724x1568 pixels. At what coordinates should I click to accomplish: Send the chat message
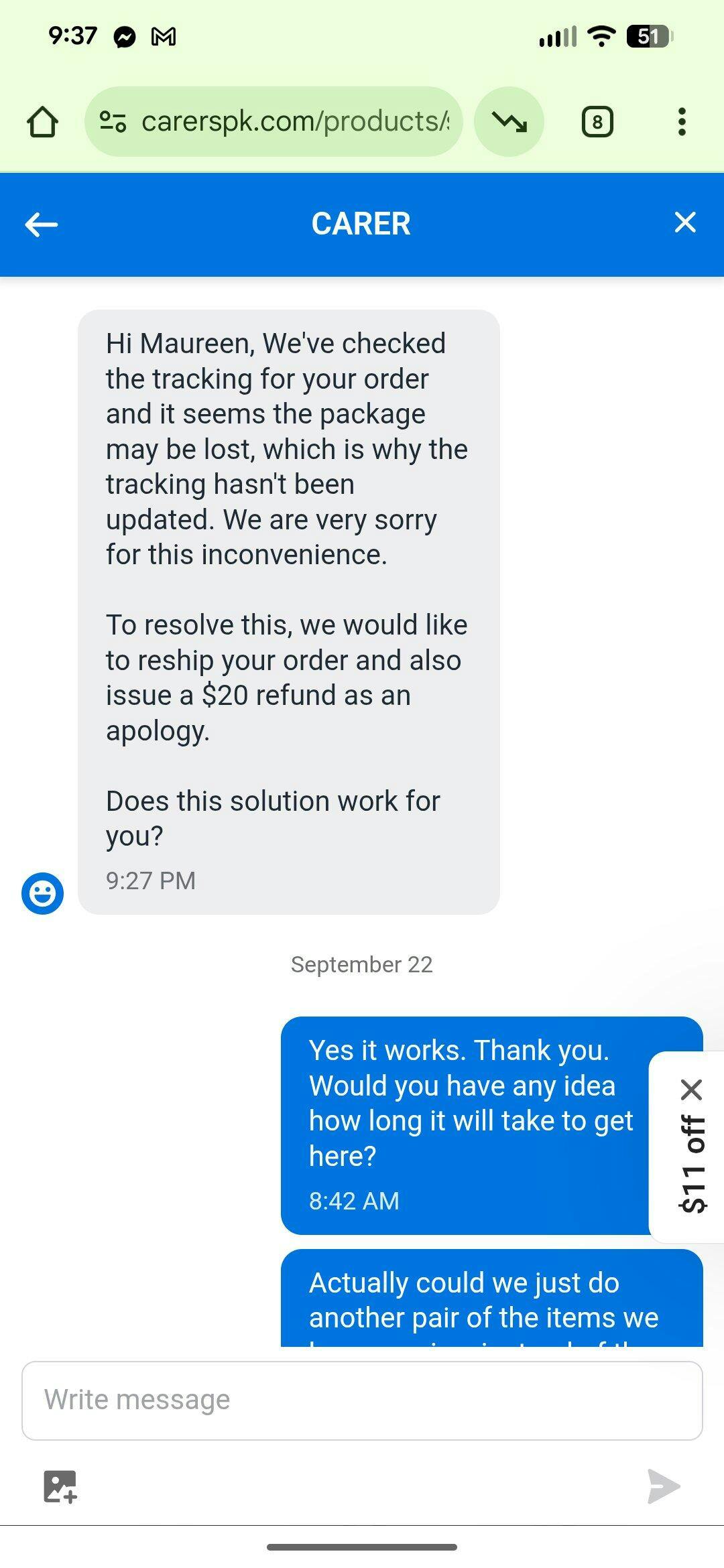pos(663,1486)
